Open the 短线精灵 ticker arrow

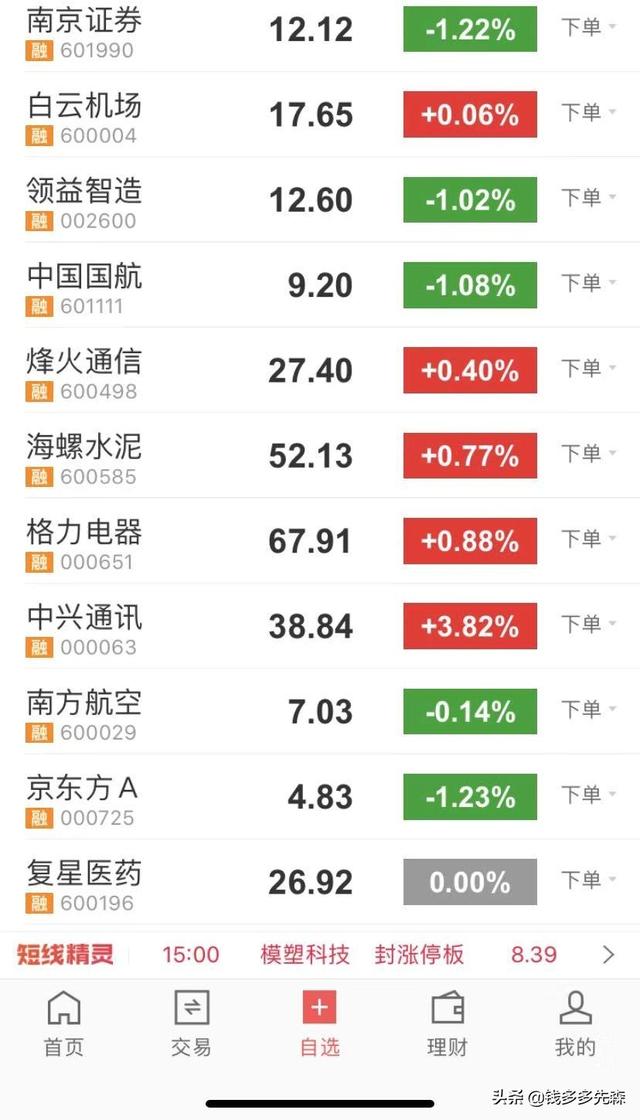point(608,954)
